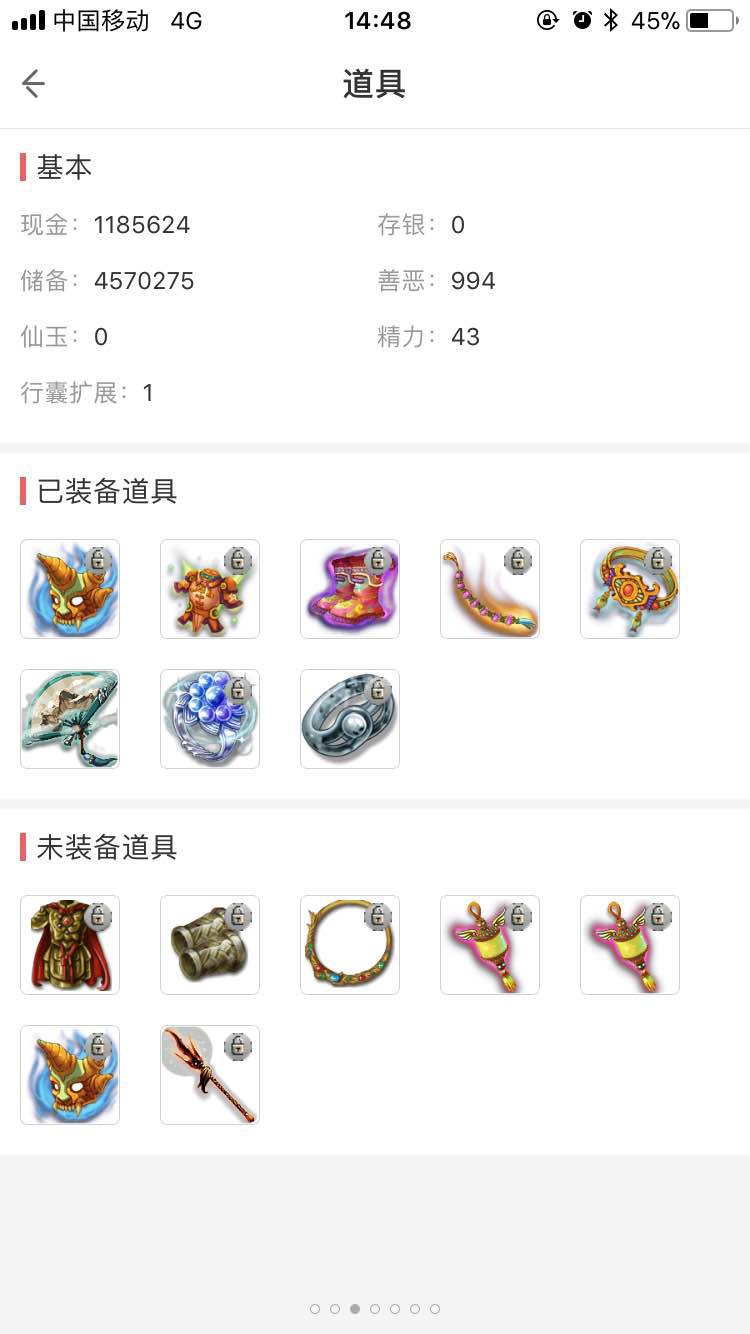Open the pink and purple boots item

coord(350,589)
